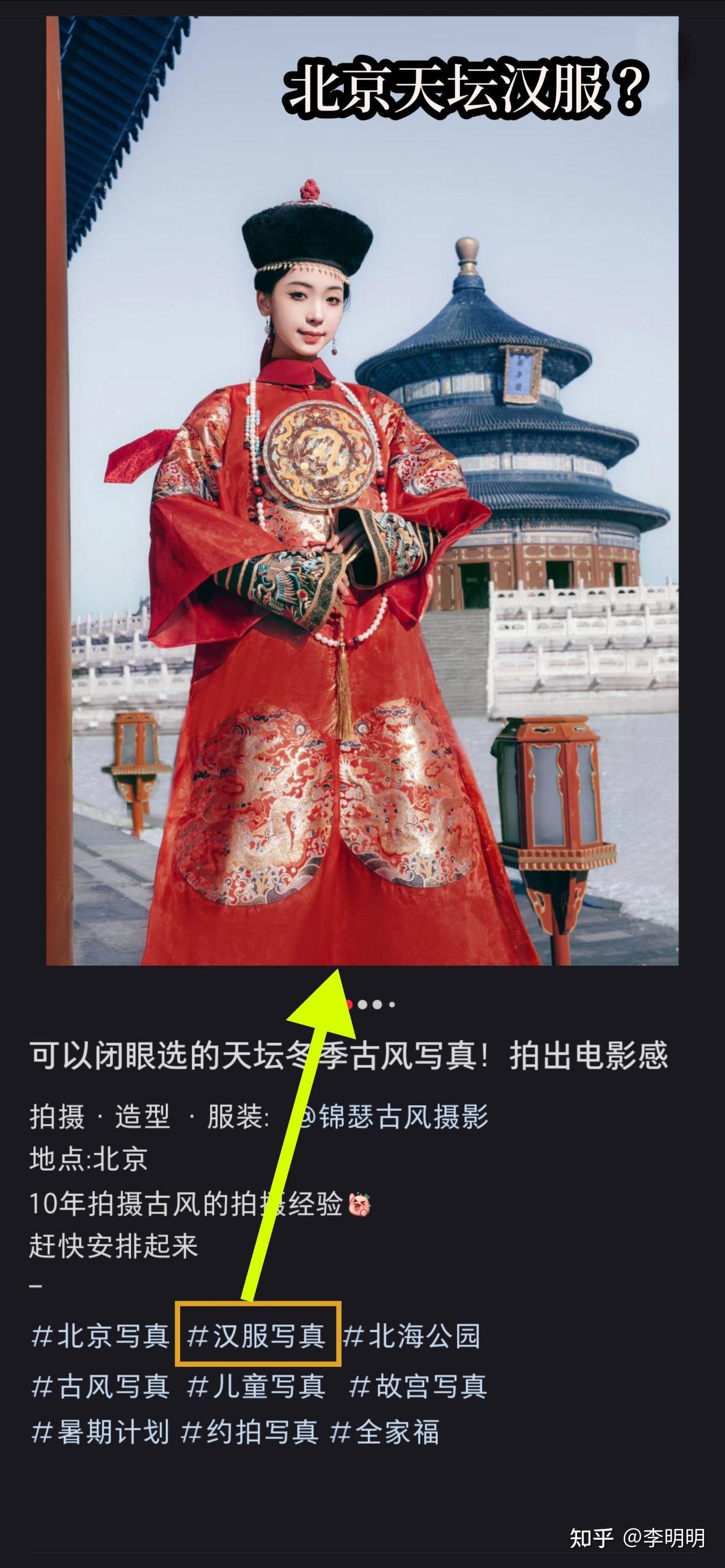The width and height of the screenshot is (725, 1568).
Task: Open the #北京写真 hashtag
Action: 100,1336
